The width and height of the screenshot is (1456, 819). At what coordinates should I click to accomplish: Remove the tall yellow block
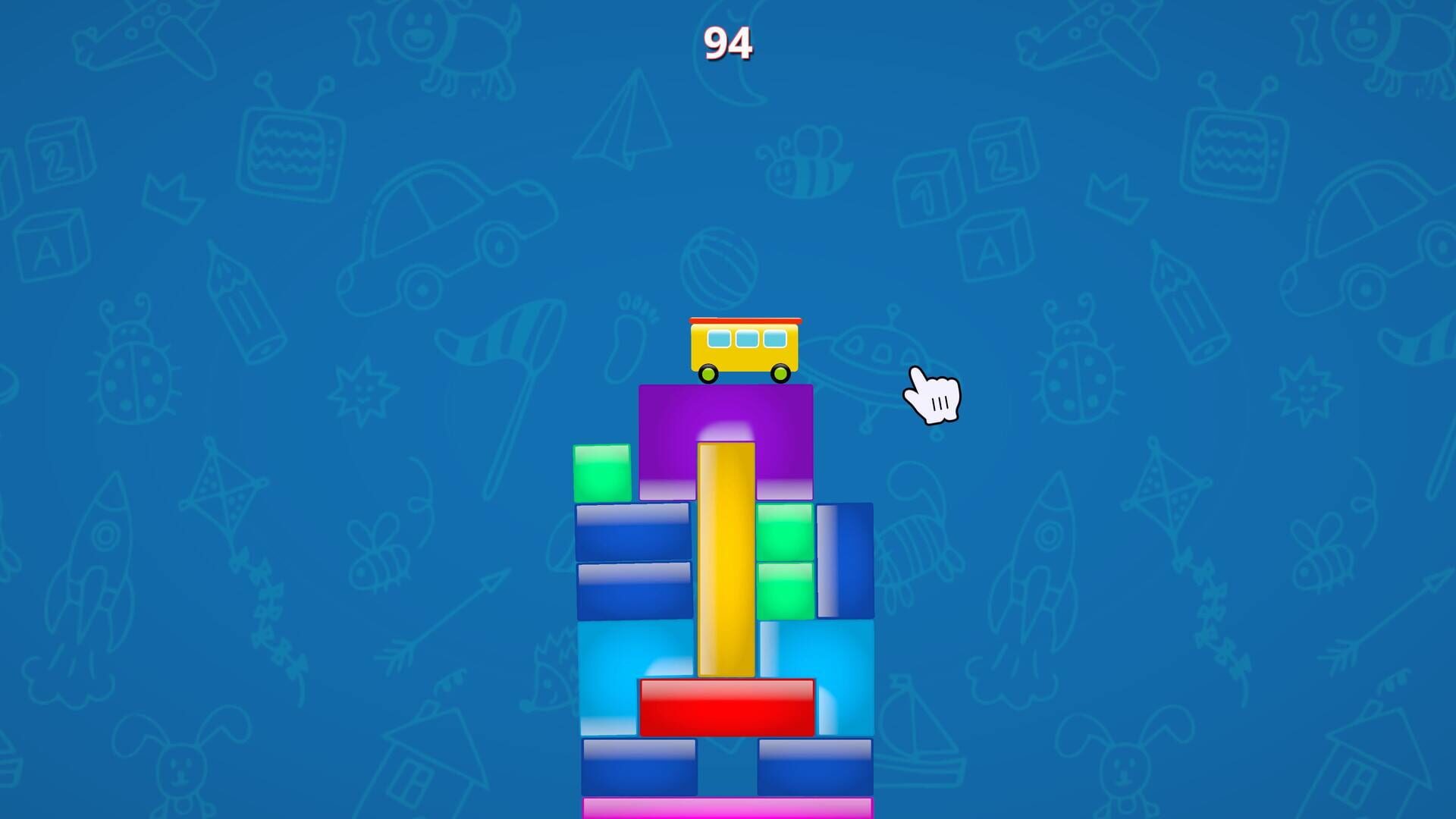tap(726, 561)
